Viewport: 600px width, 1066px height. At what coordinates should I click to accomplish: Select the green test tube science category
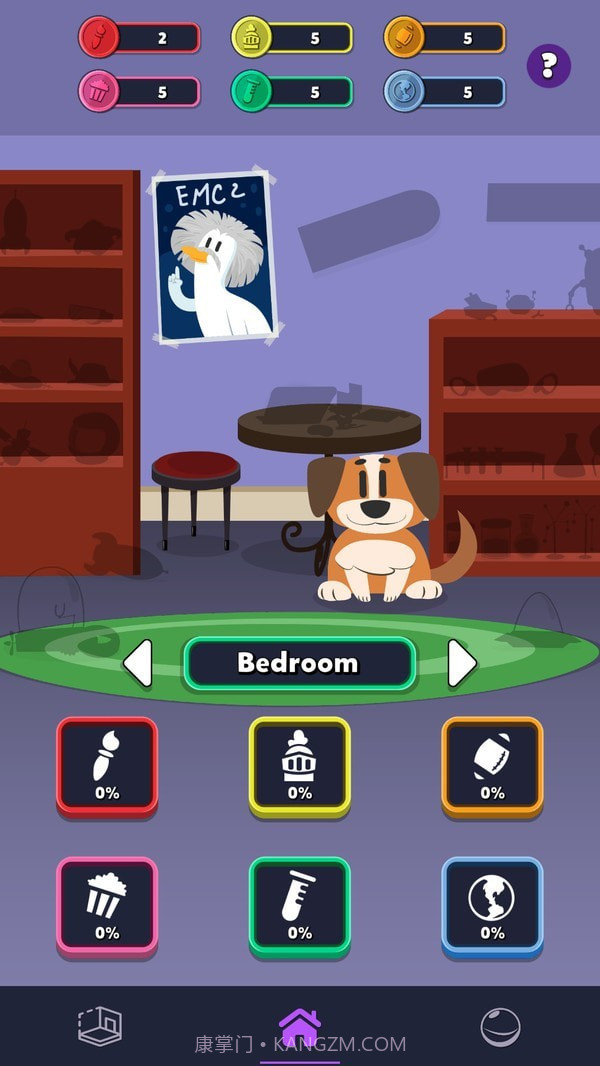tap(300, 906)
